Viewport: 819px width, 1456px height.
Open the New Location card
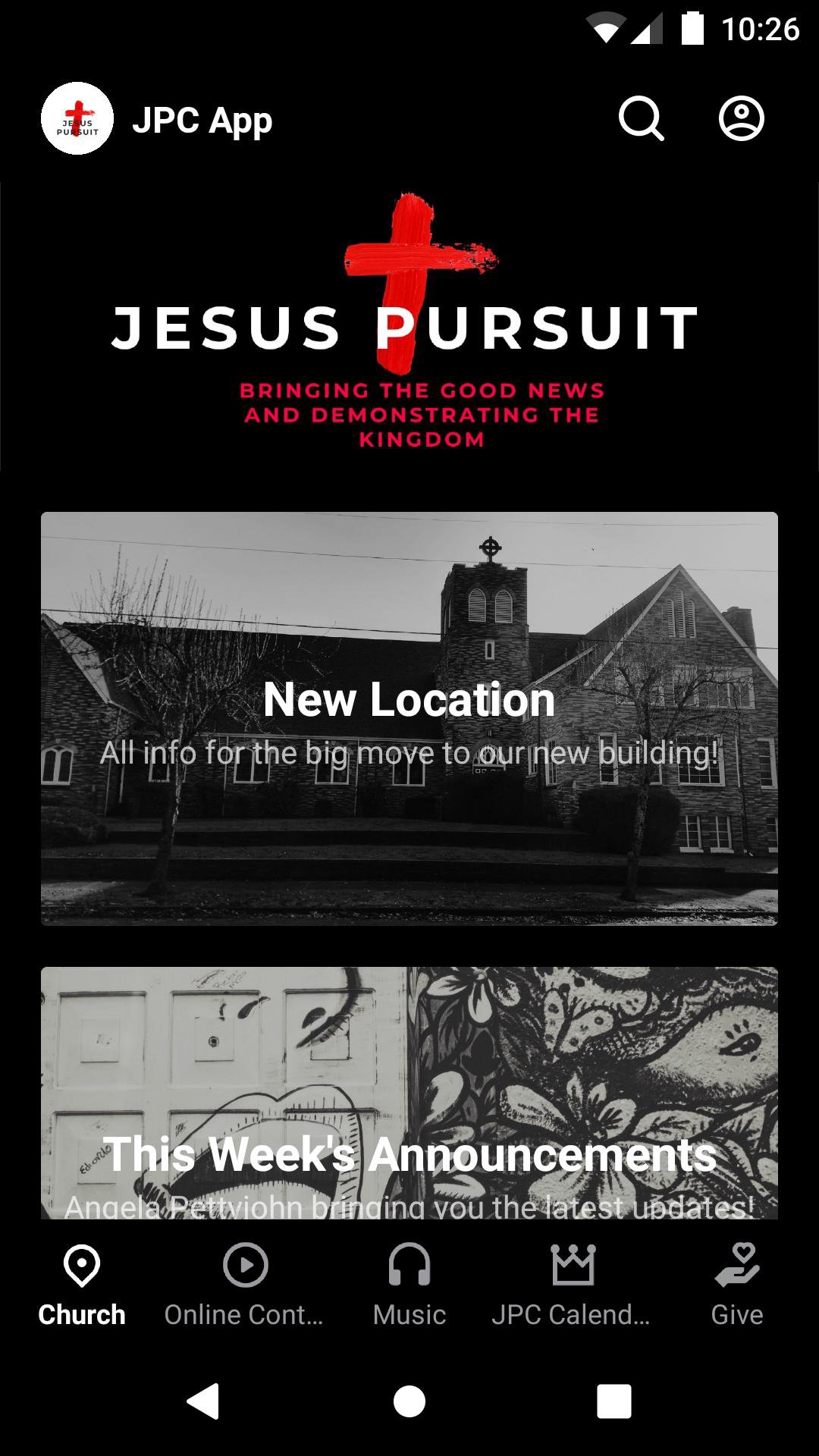tap(409, 718)
